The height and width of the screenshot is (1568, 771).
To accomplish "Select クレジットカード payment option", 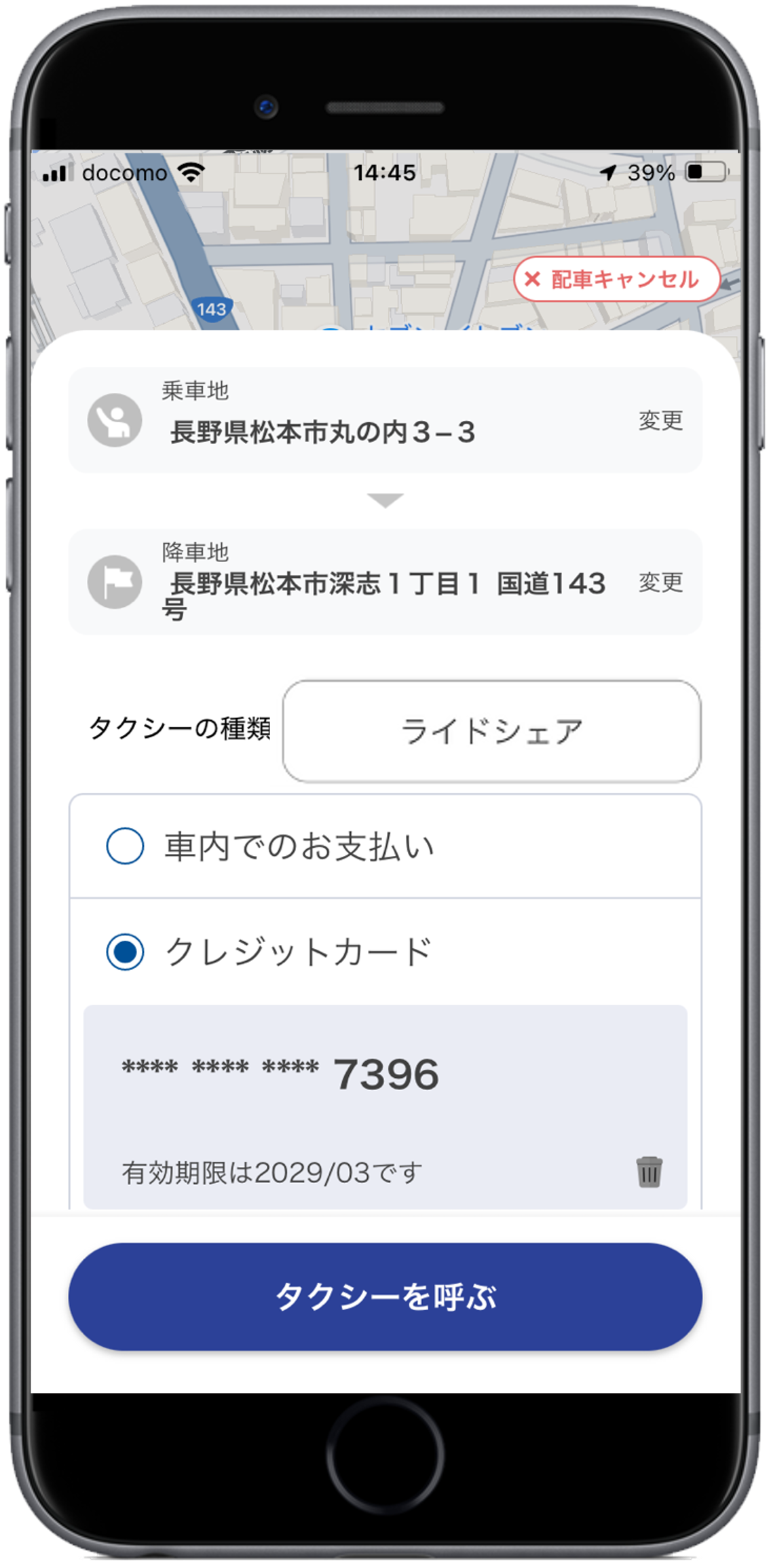I will [126, 952].
